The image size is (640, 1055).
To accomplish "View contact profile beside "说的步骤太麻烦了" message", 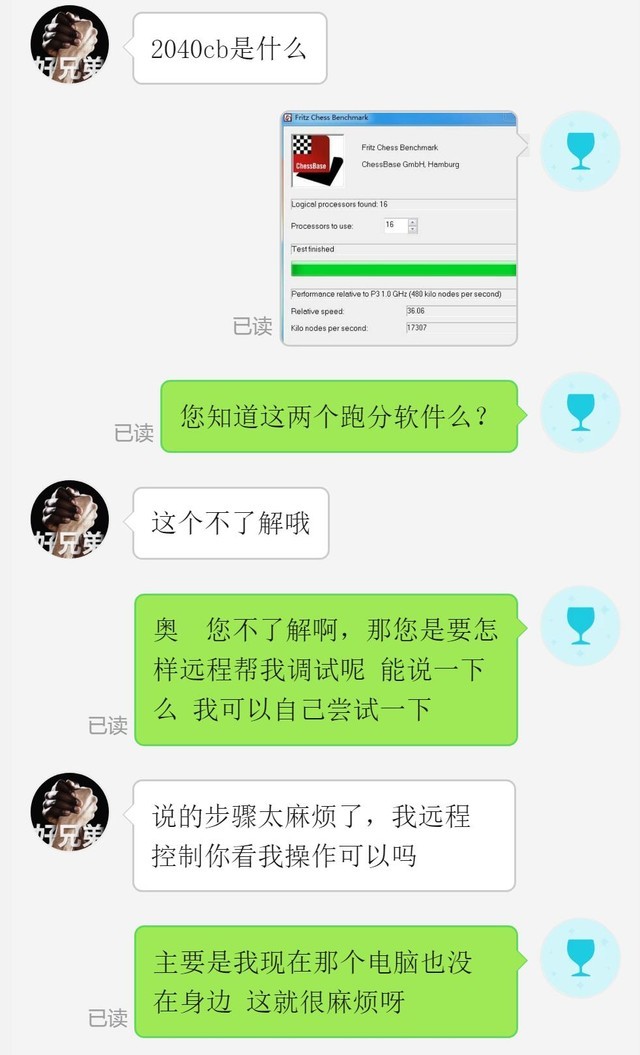I will tap(70, 811).
